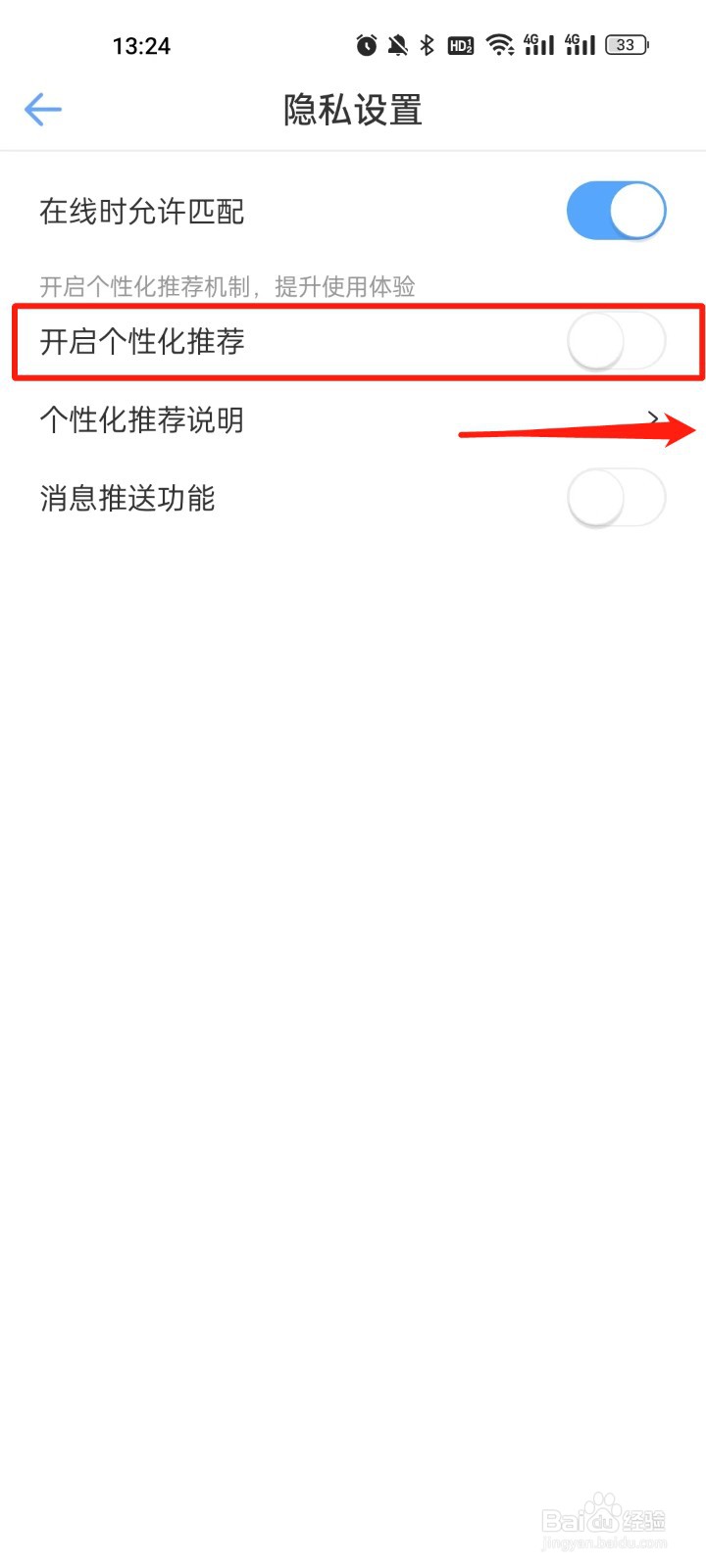Tap the alarm clock status icon
706x1568 pixels.
[366, 44]
